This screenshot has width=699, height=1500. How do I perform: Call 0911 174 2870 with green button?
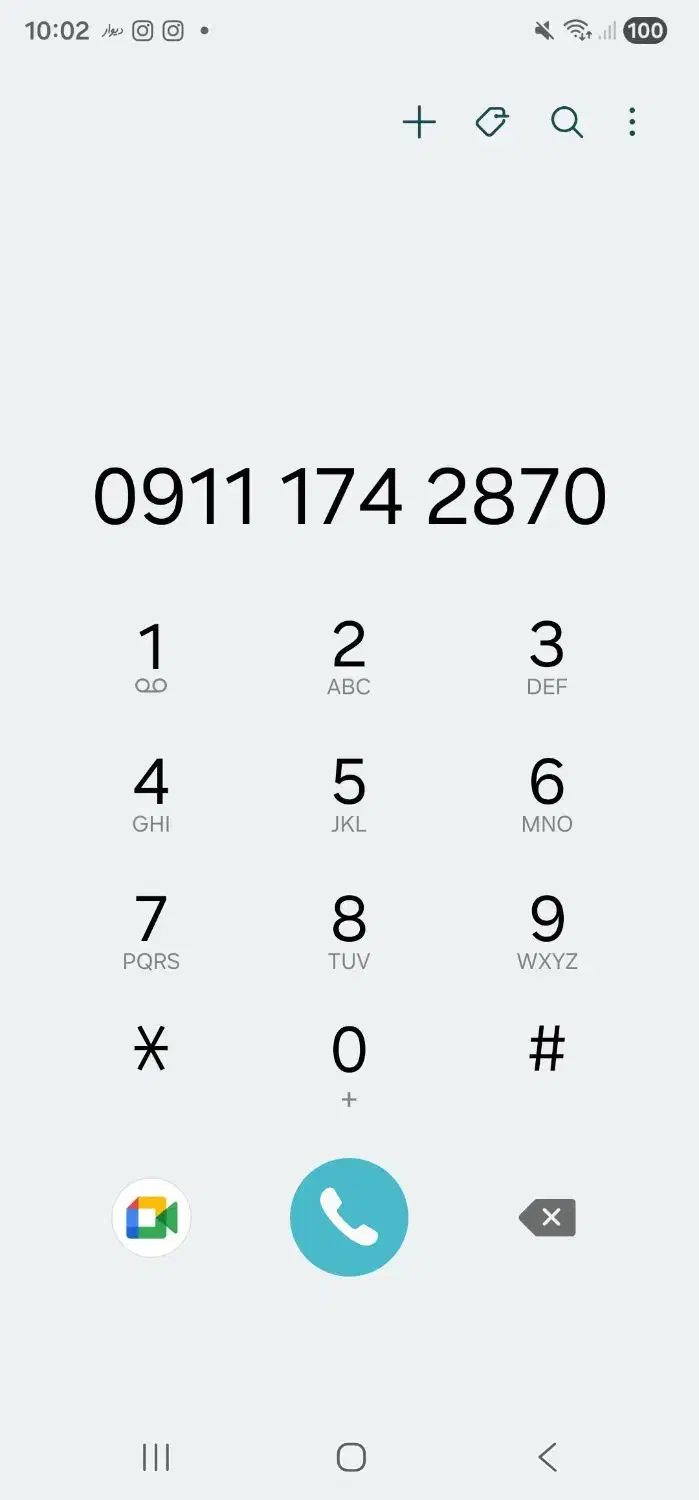(349, 1217)
